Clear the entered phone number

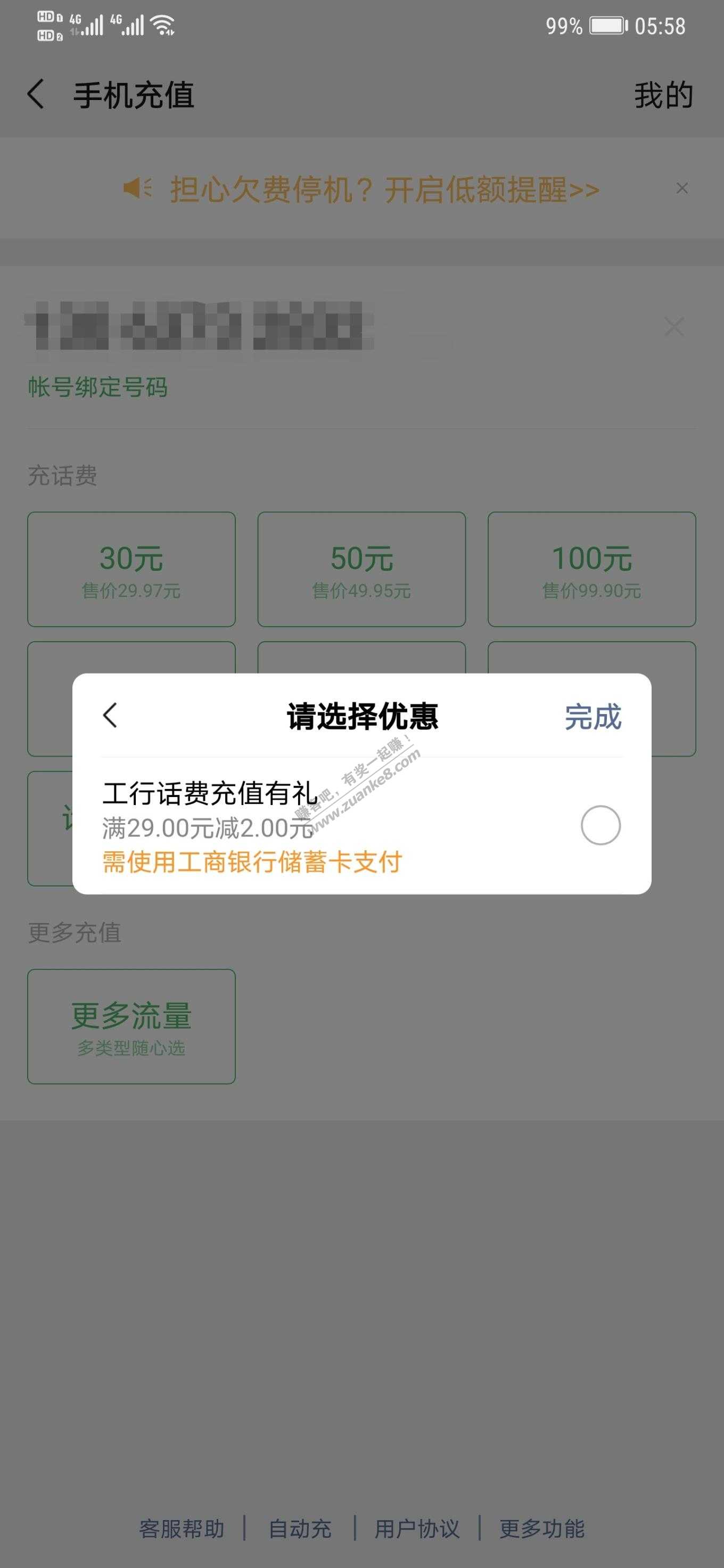[x=674, y=327]
